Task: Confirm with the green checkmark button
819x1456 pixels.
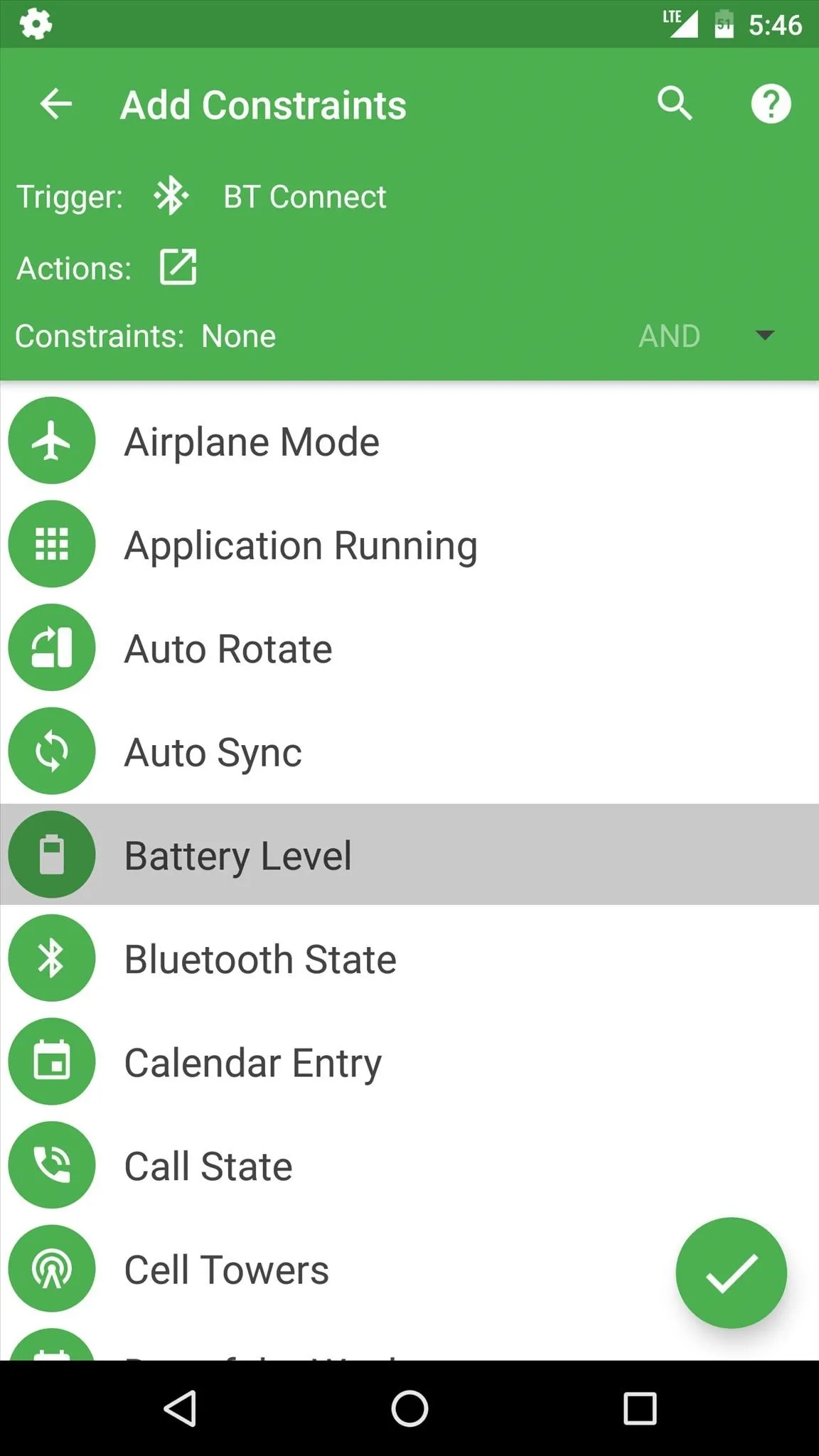Action: click(x=731, y=1273)
